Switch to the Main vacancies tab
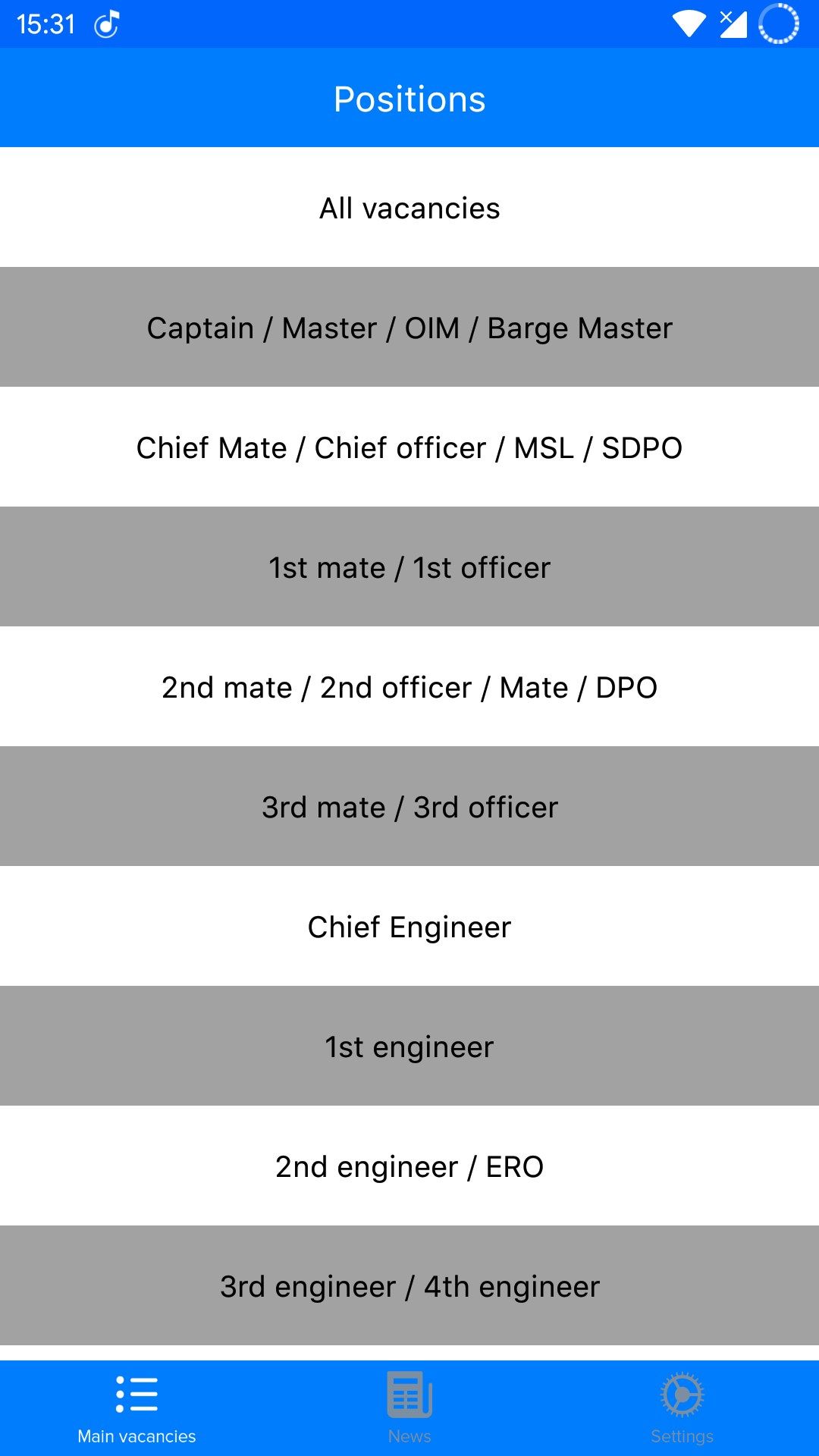 pyautogui.click(x=136, y=1409)
